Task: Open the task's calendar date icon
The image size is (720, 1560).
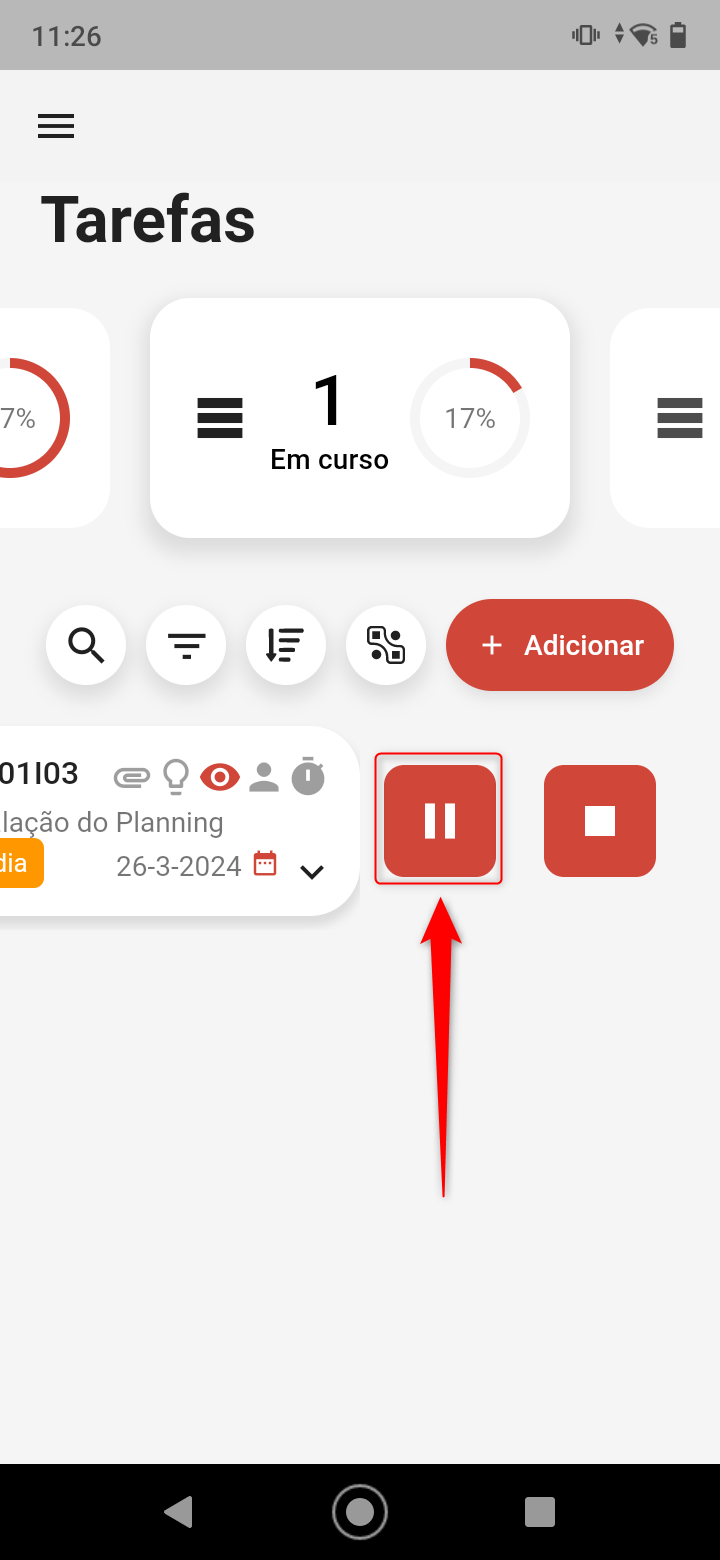Action: coord(265,864)
